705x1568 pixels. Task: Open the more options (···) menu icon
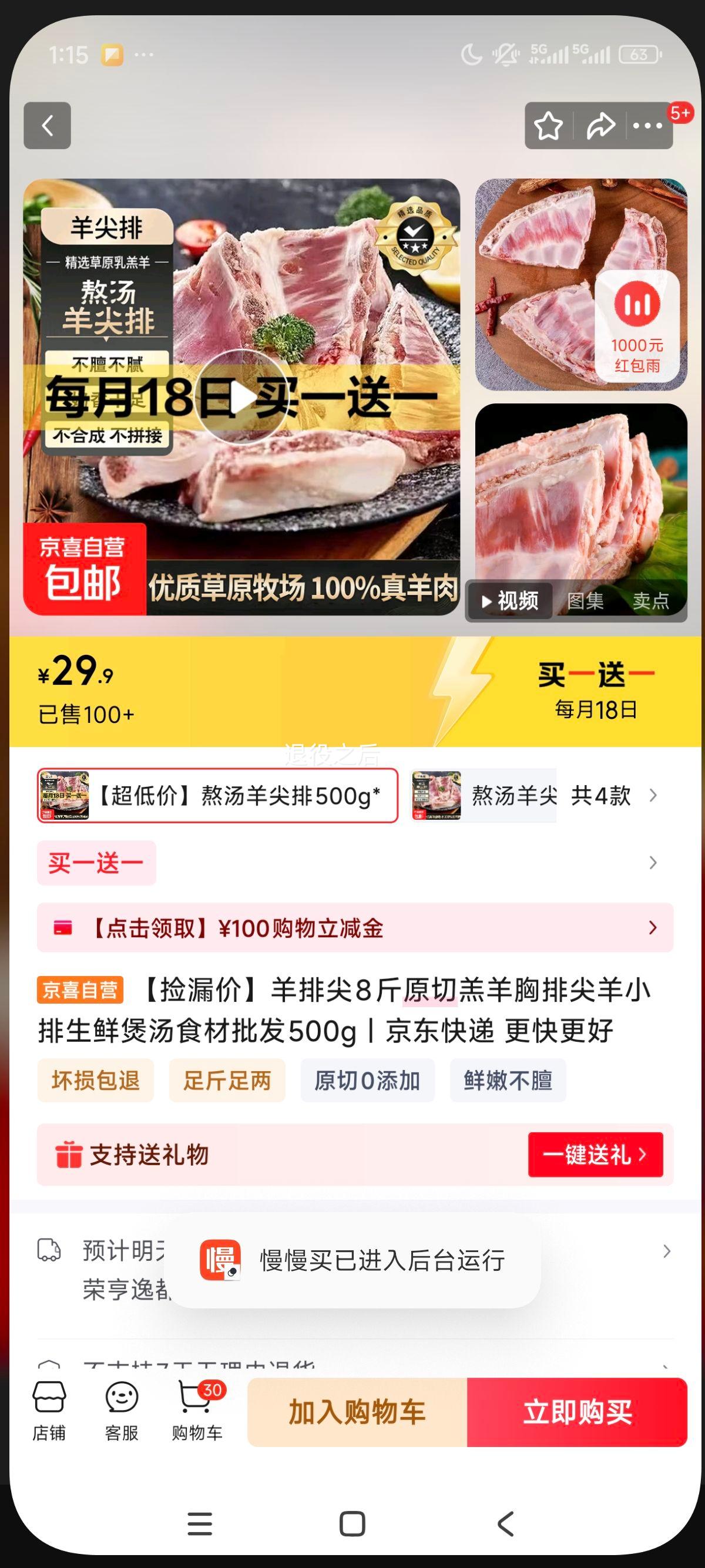pos(648,126)
